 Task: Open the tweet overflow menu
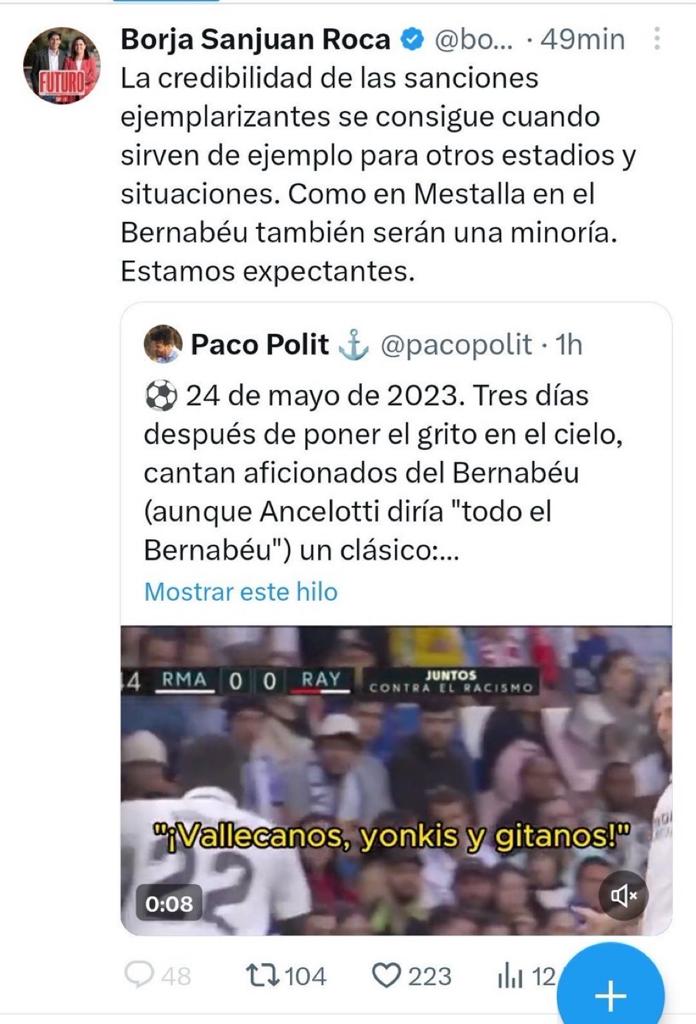click(657, 39)
